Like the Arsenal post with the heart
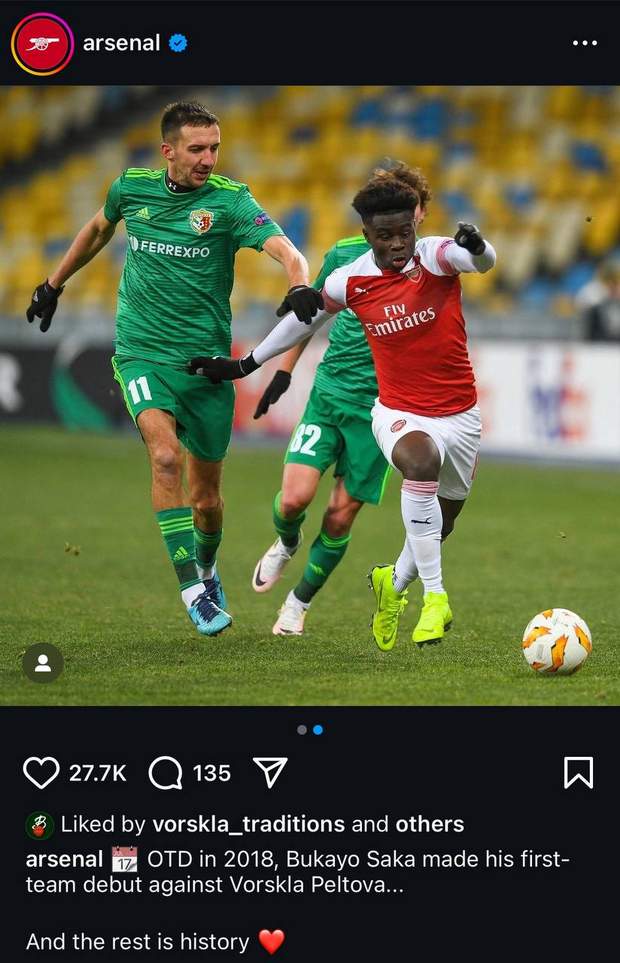 tap(41, 772)
